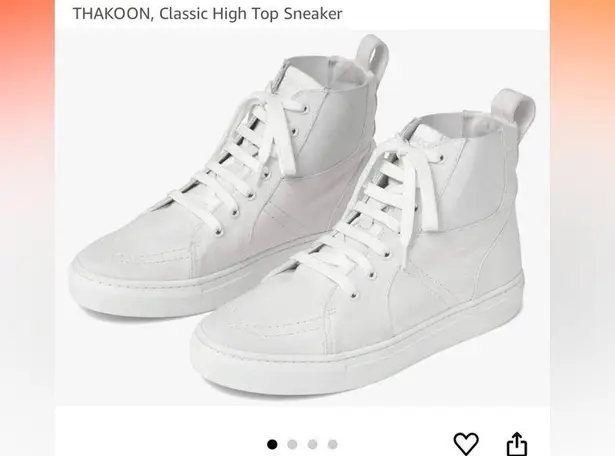Viewport: 615px width, 456px height.
Task: Add the THAKOON sneaker to wishlist
Action: click(466, 443)
